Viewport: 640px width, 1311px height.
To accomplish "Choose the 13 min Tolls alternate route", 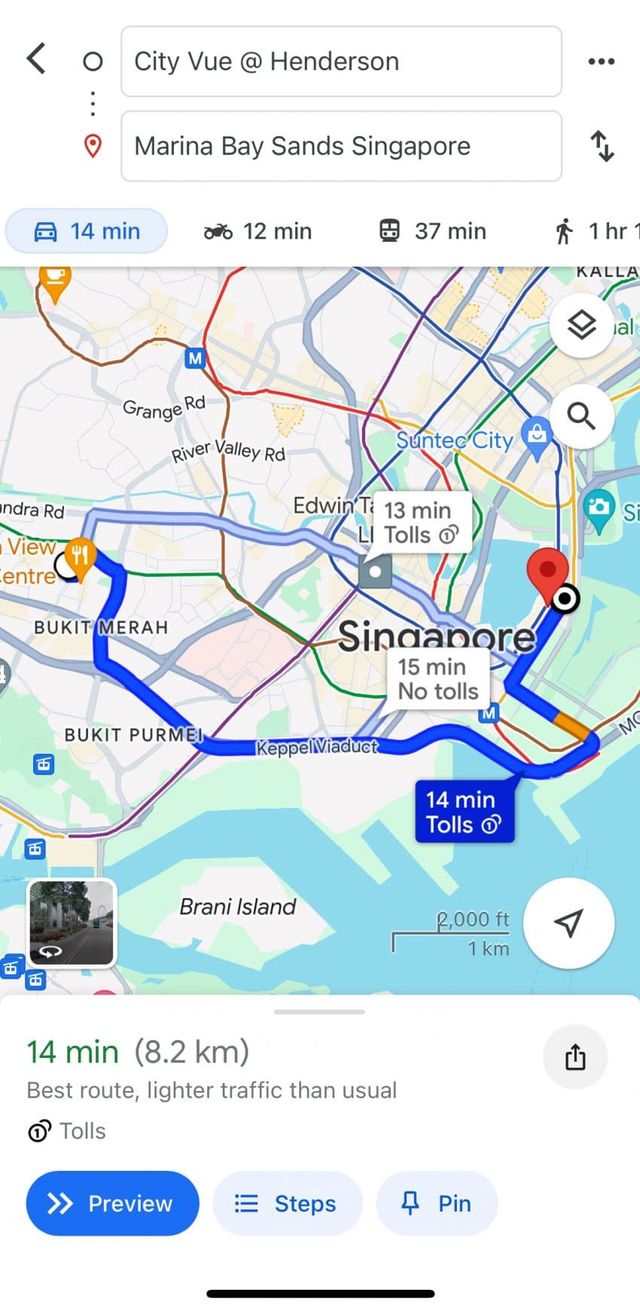I will (419, 523).
